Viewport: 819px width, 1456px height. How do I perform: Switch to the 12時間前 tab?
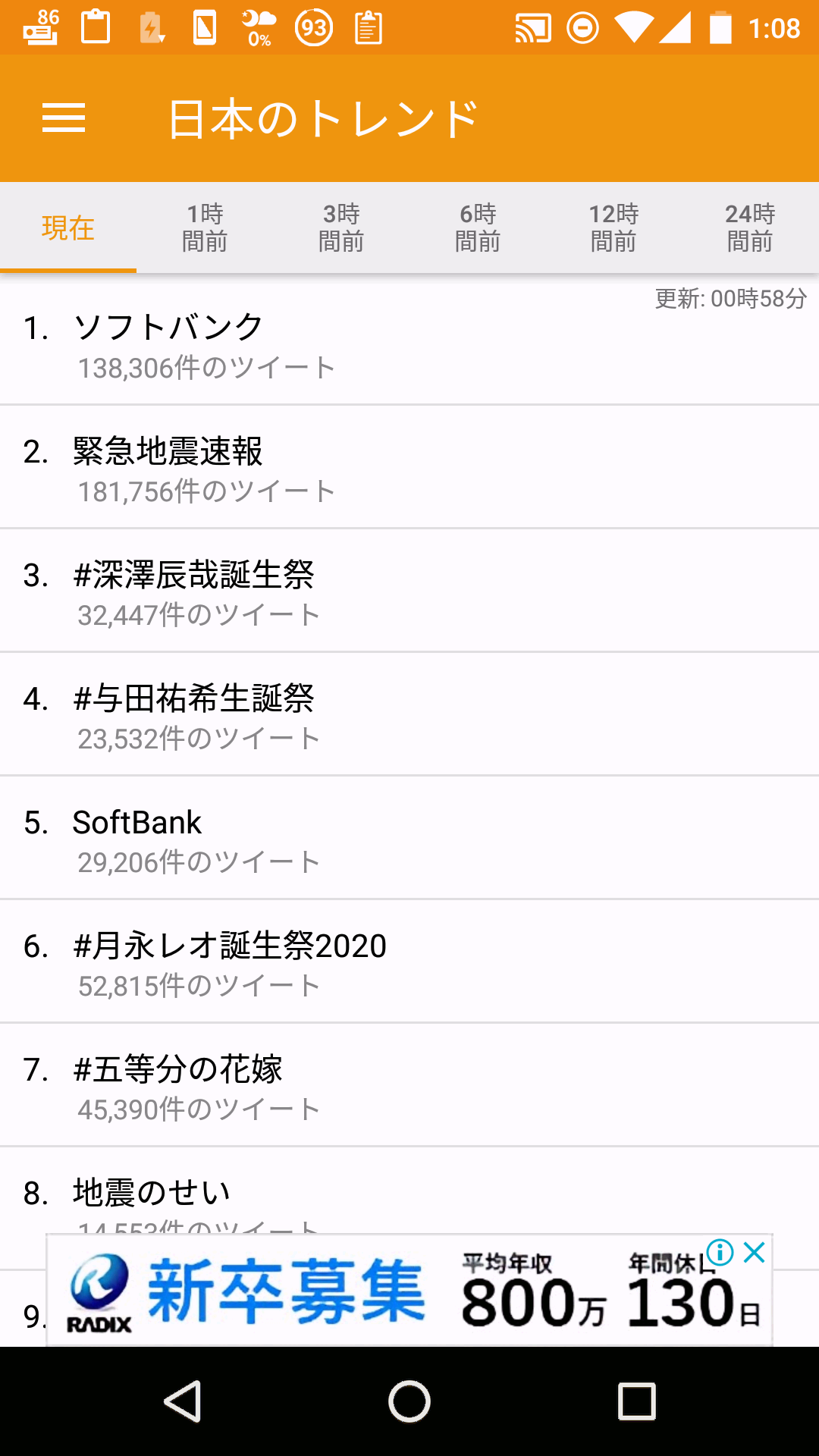[614, 227]
